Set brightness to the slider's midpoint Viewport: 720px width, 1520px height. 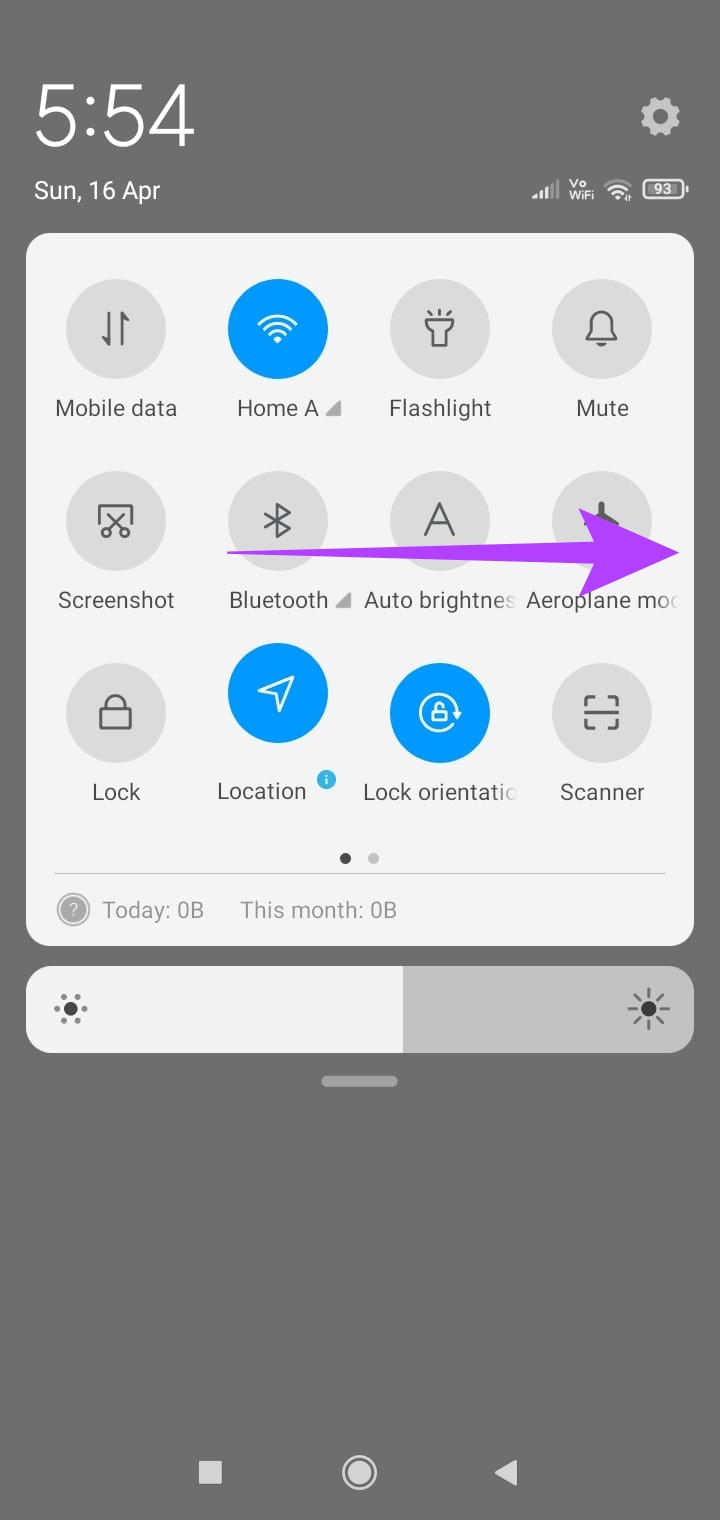(x=360, y=1009)
